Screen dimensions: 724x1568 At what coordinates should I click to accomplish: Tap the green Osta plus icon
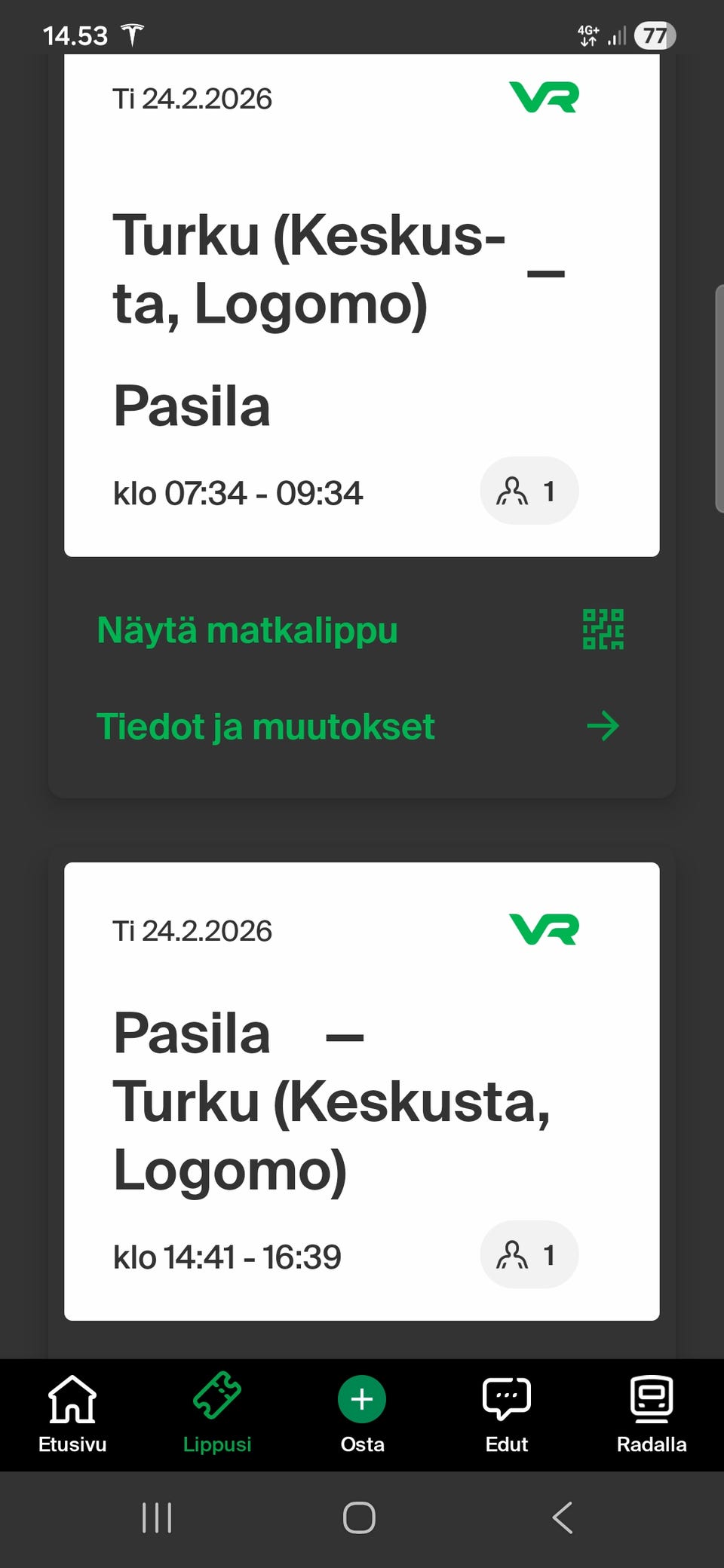click(x=360, y=1398)
